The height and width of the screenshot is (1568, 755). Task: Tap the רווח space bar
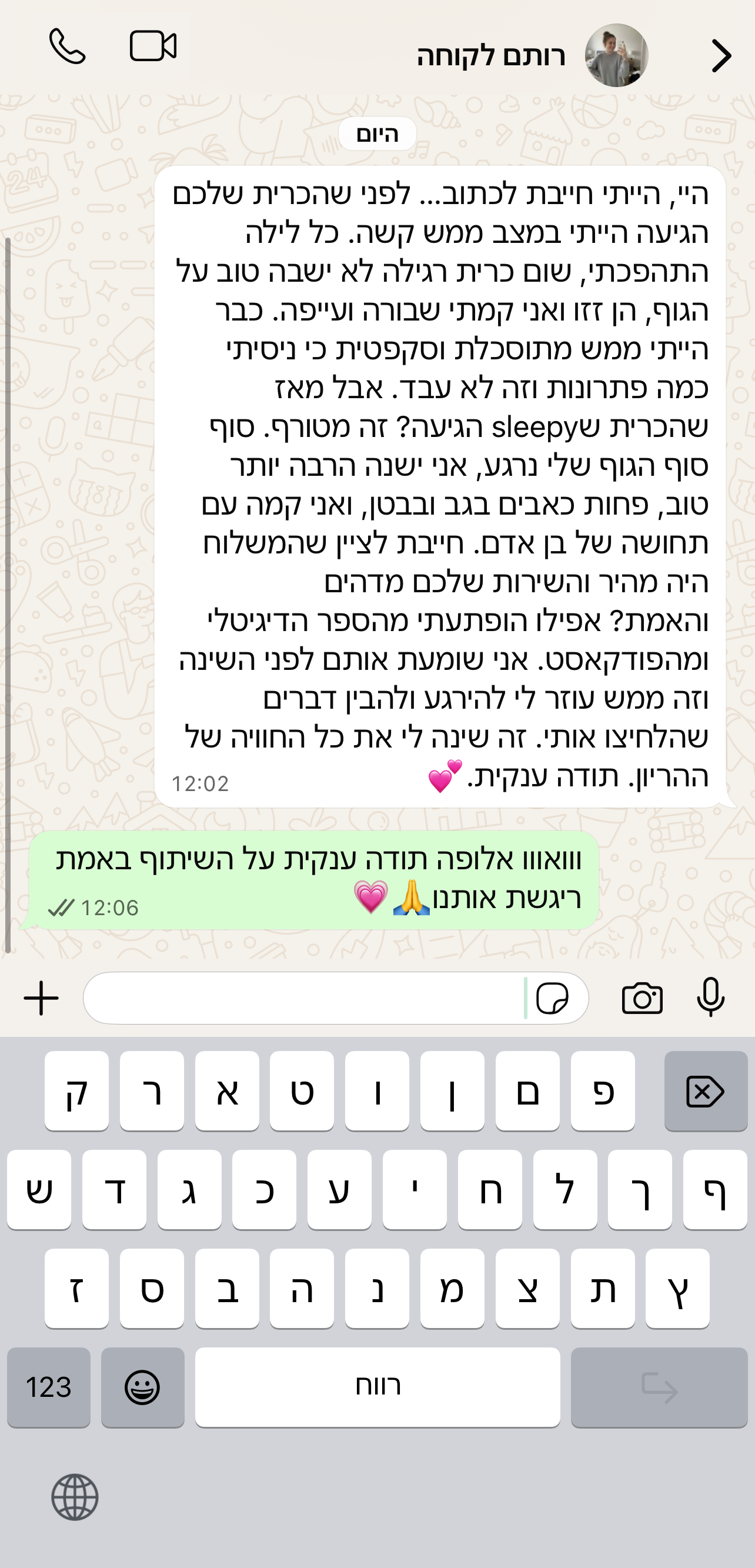[377, 1387]
